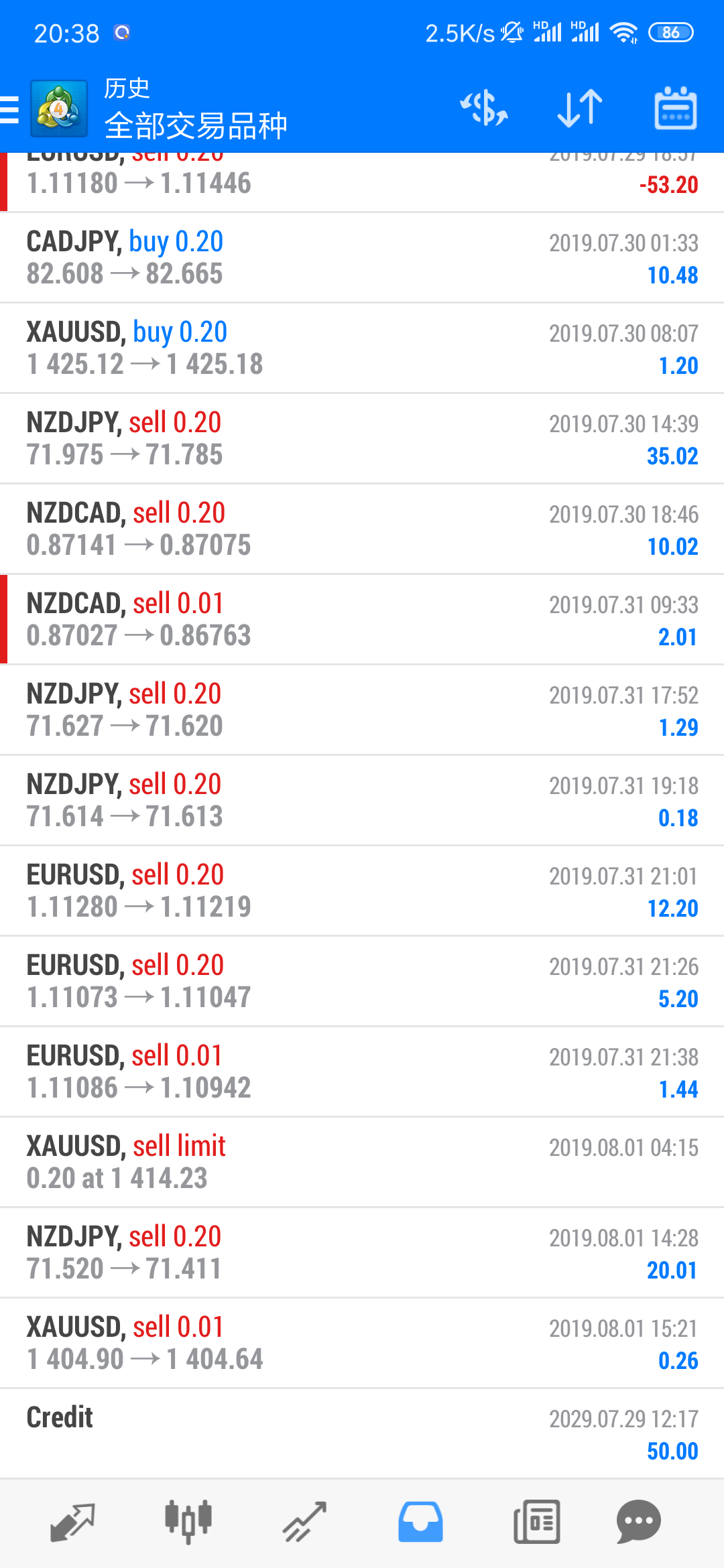This screenshot has height=1568, width=724.
Task: Expand XAUUSD sell 0.01 trade
Action: point(362,1344)
